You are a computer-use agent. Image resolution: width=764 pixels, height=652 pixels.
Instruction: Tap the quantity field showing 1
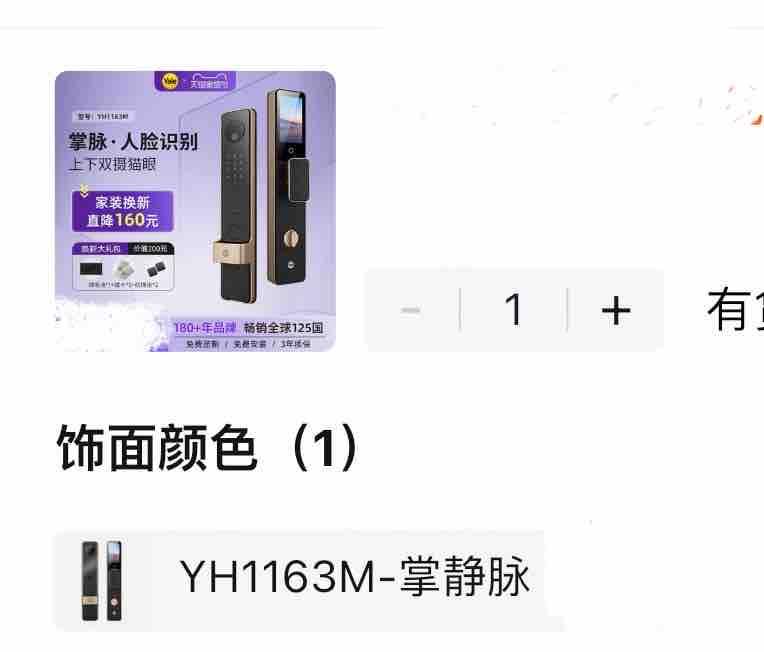[x=514, y=310]
